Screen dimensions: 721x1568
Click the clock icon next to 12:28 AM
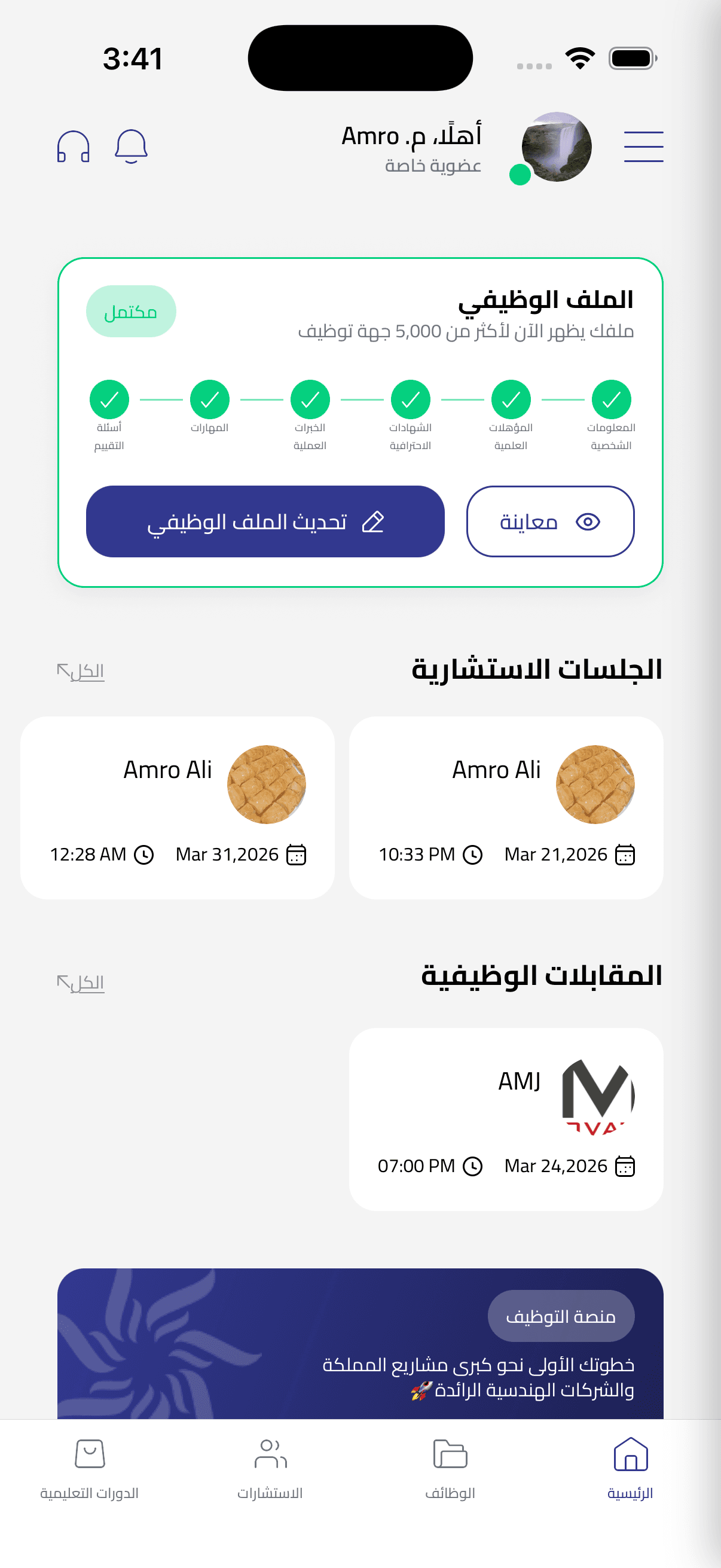pyautogui.click(x=144, y=854)
